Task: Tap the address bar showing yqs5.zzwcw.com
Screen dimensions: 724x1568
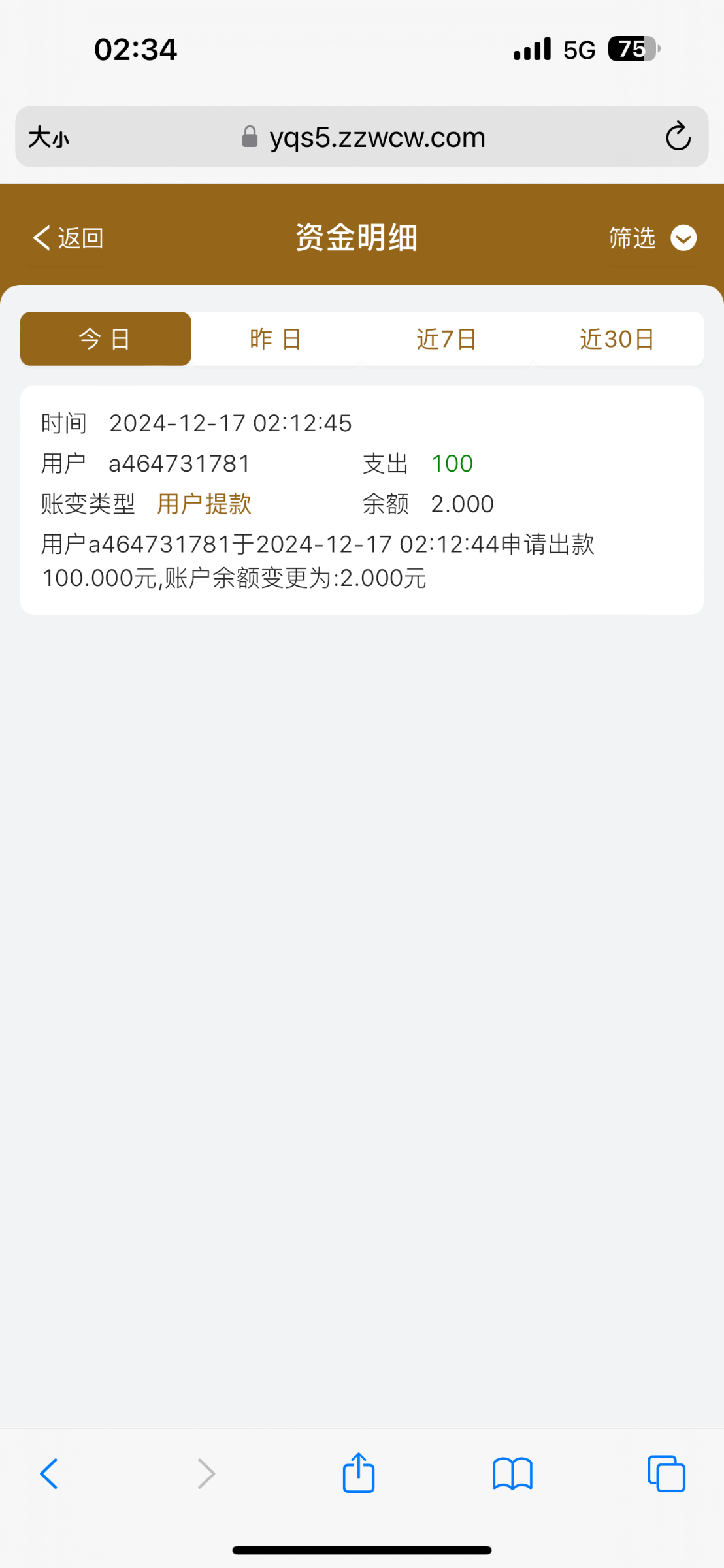Action: pyautogui.click(x=378, y=137)
